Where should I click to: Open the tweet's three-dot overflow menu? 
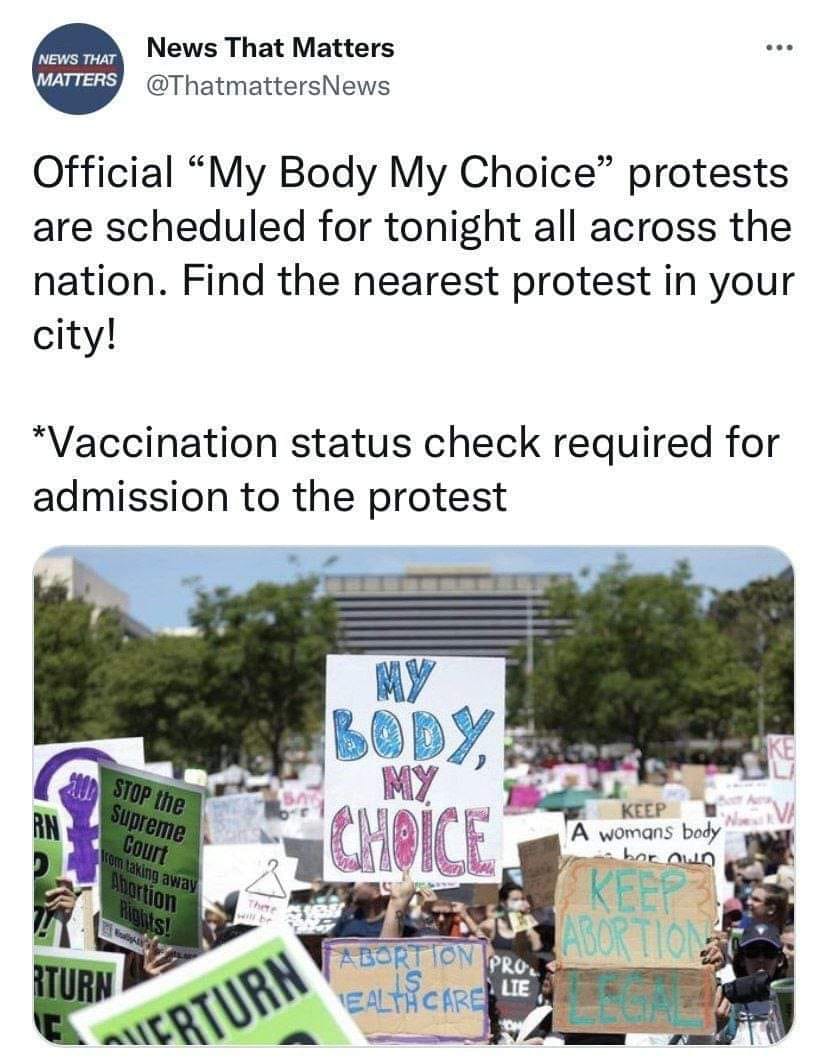coord(777,48)
